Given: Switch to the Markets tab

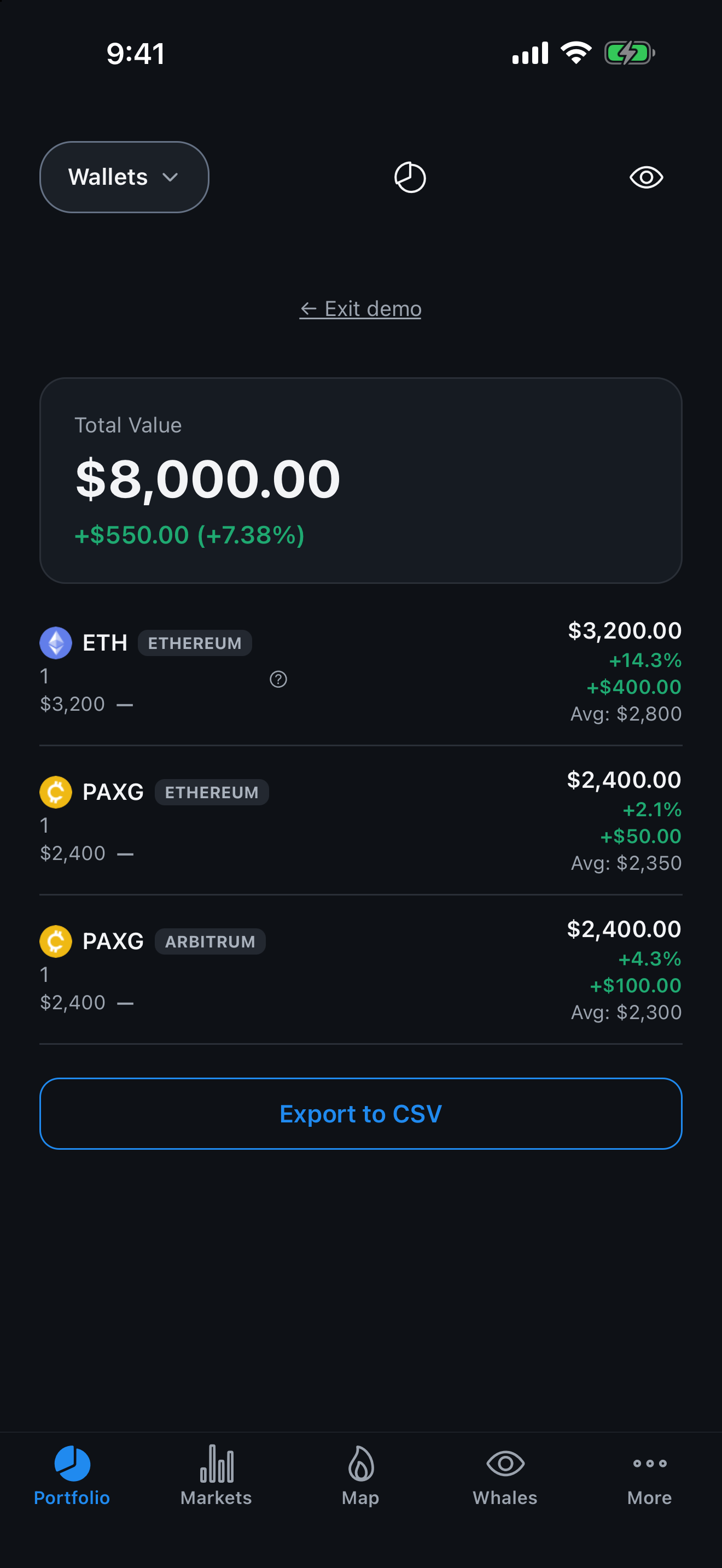Looking at the screenshot, I should pyautogui.click(x=216, y=1476).
